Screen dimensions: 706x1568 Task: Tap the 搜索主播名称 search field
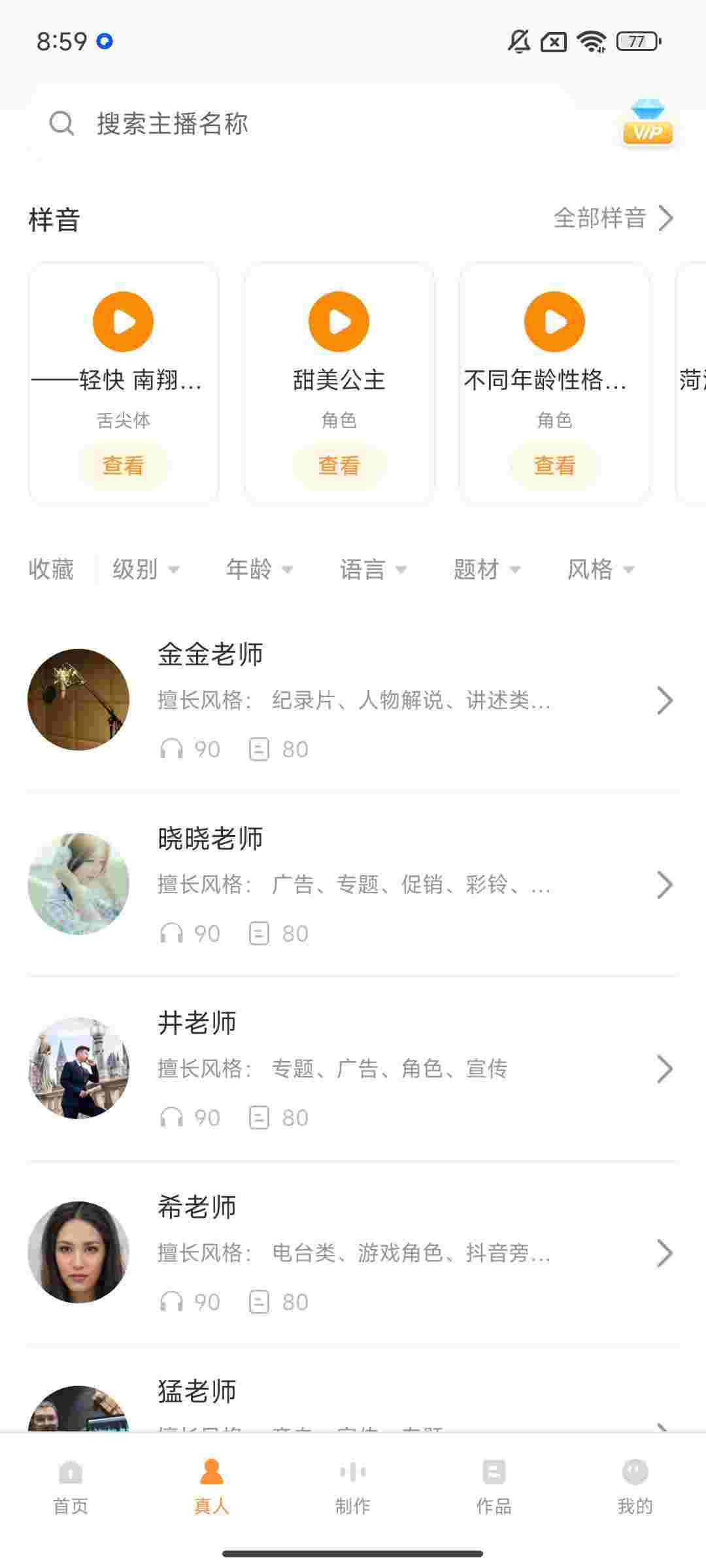pyautogui.click(x=301, y=123)
